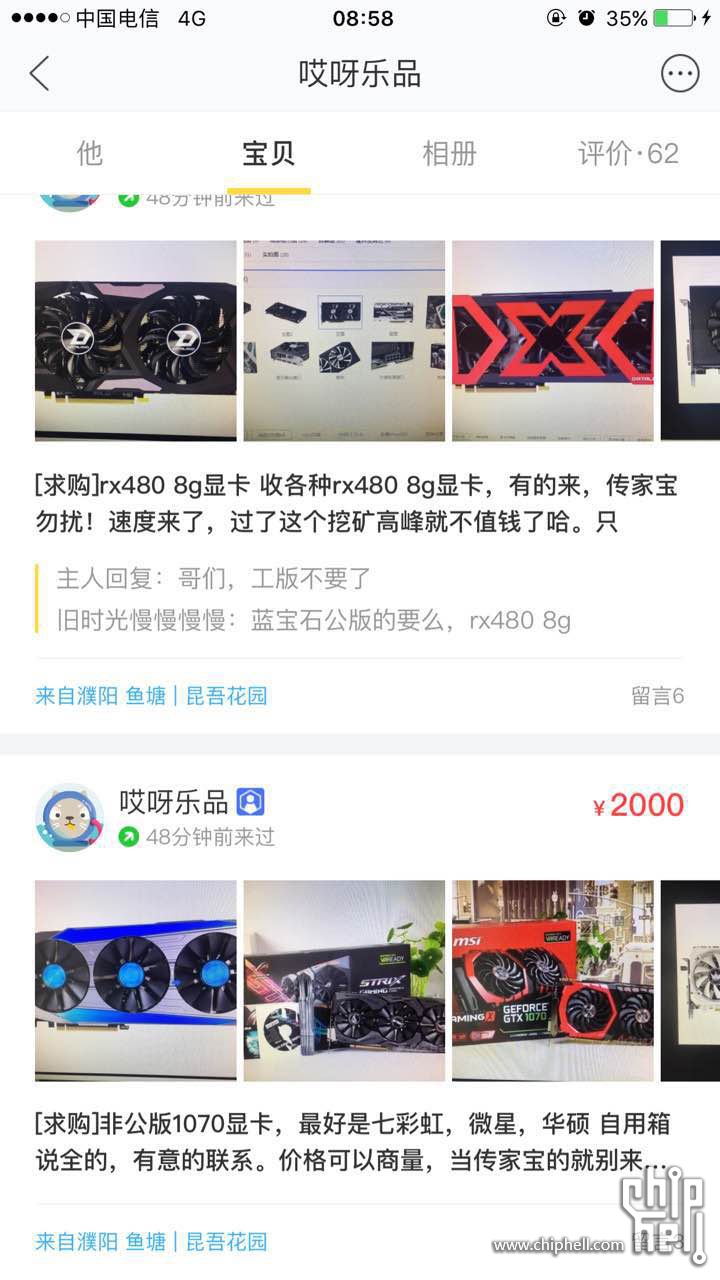Tap 来自濮阳 鱼塘 | 昆吾花园 under rx480 post
This screenshot has height=1280, width=720.
(151, 696)
